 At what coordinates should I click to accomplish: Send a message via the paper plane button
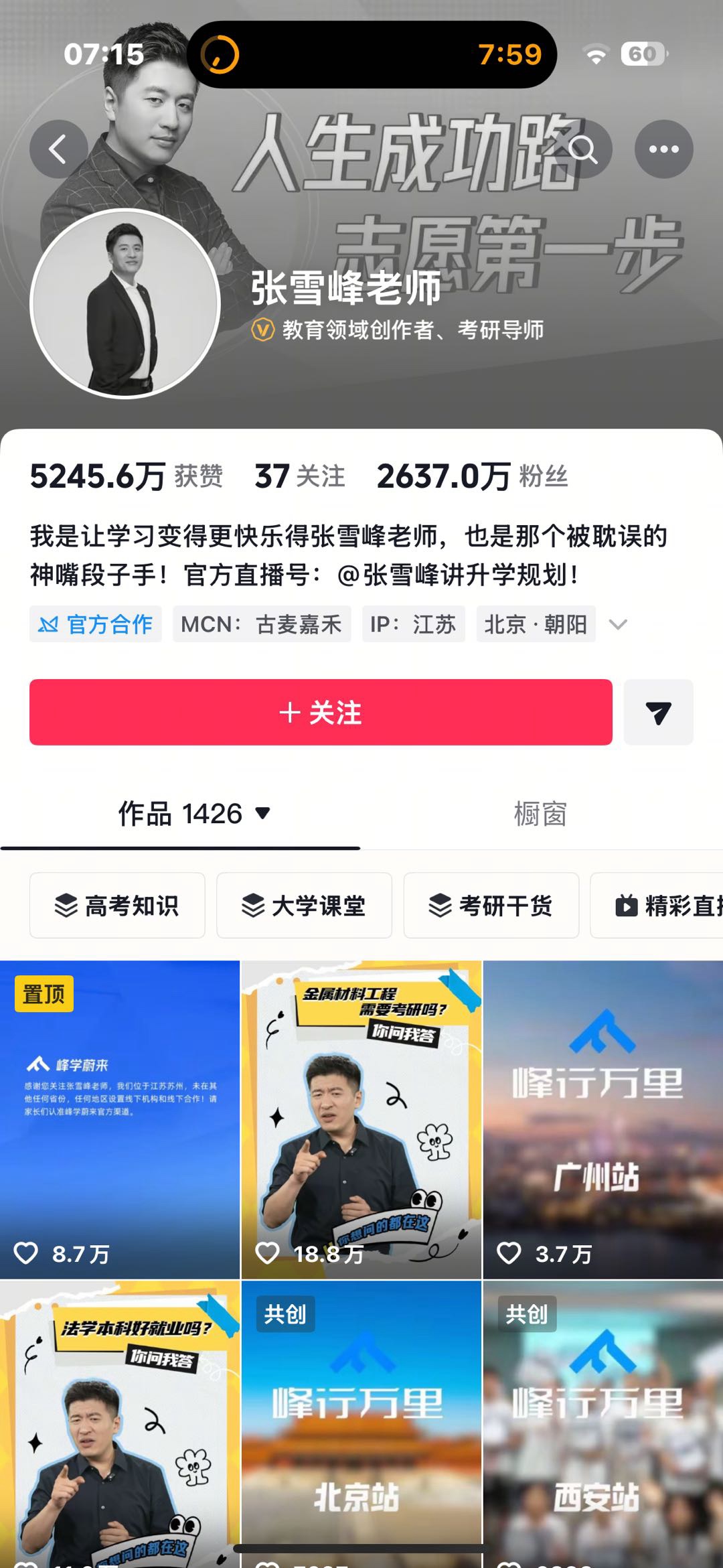658,712
